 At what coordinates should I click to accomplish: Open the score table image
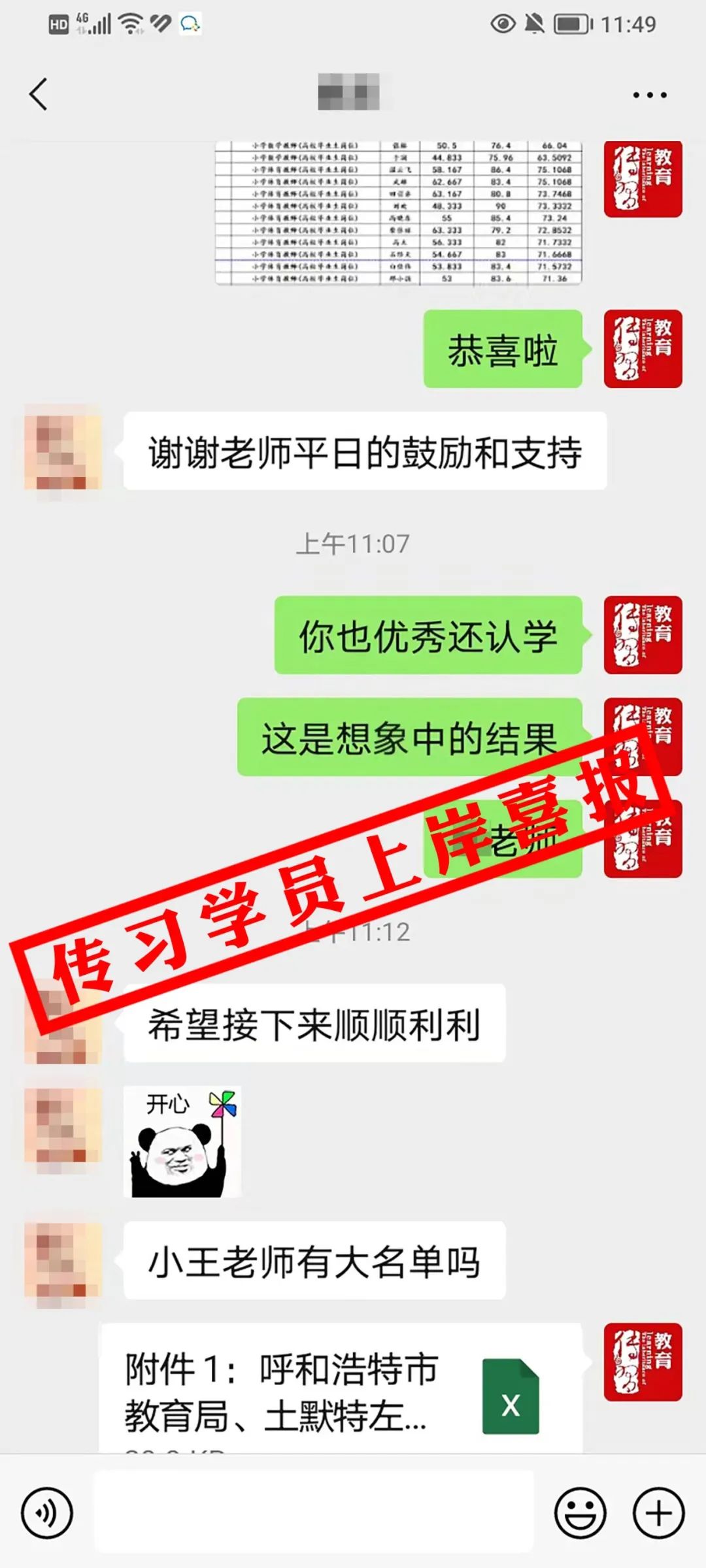[x=399, y=213]
